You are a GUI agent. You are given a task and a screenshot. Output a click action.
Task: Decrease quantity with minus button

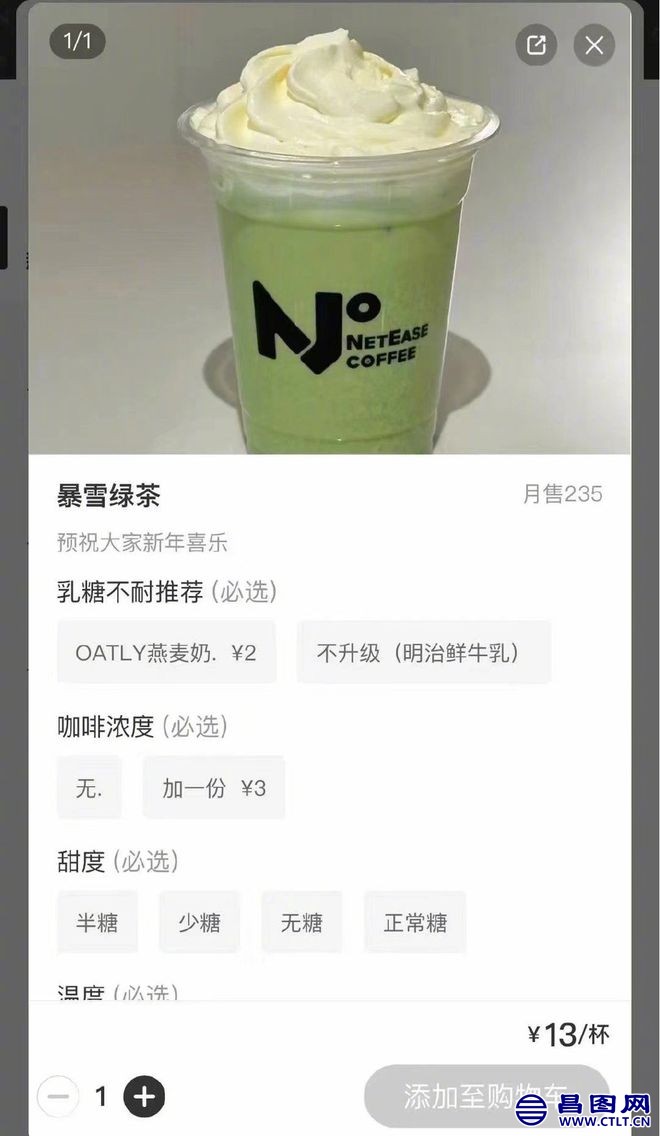58,1096
